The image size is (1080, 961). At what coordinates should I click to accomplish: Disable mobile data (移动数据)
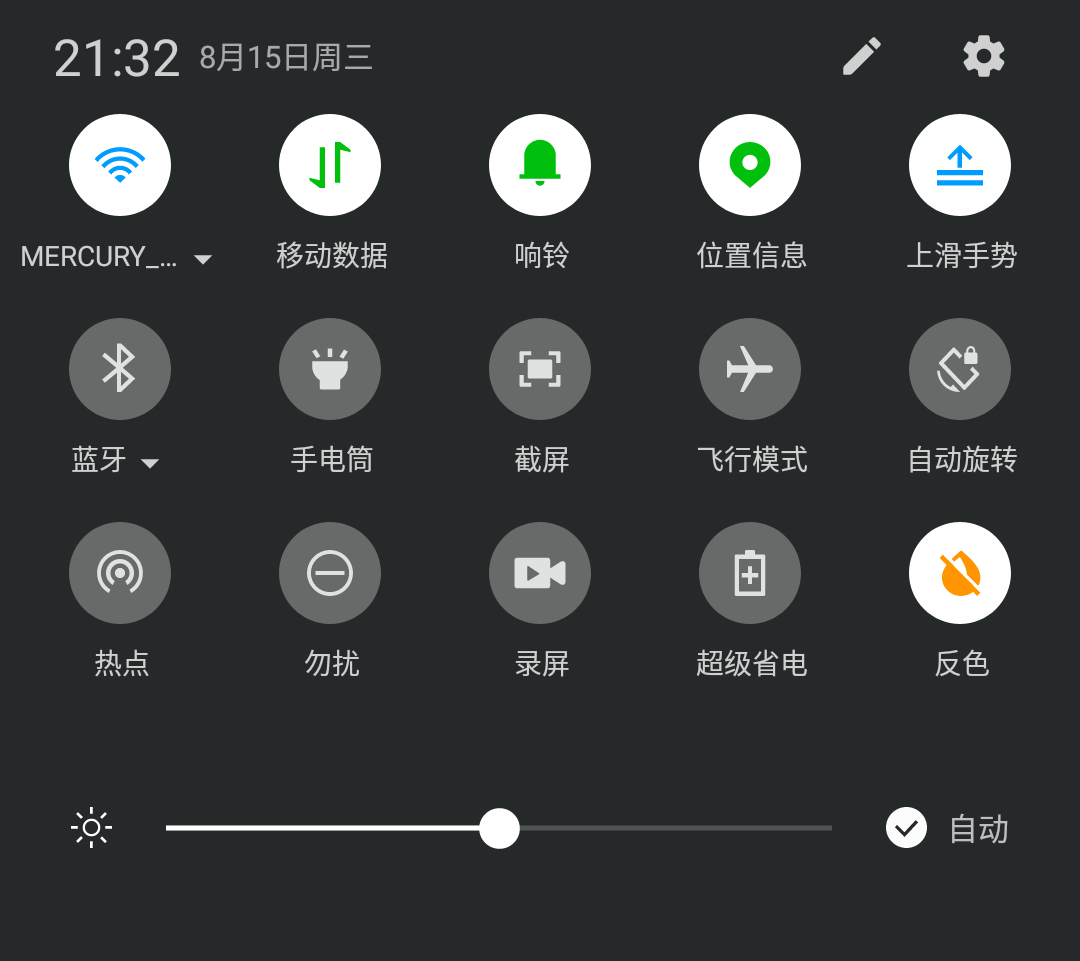point(330,165)
